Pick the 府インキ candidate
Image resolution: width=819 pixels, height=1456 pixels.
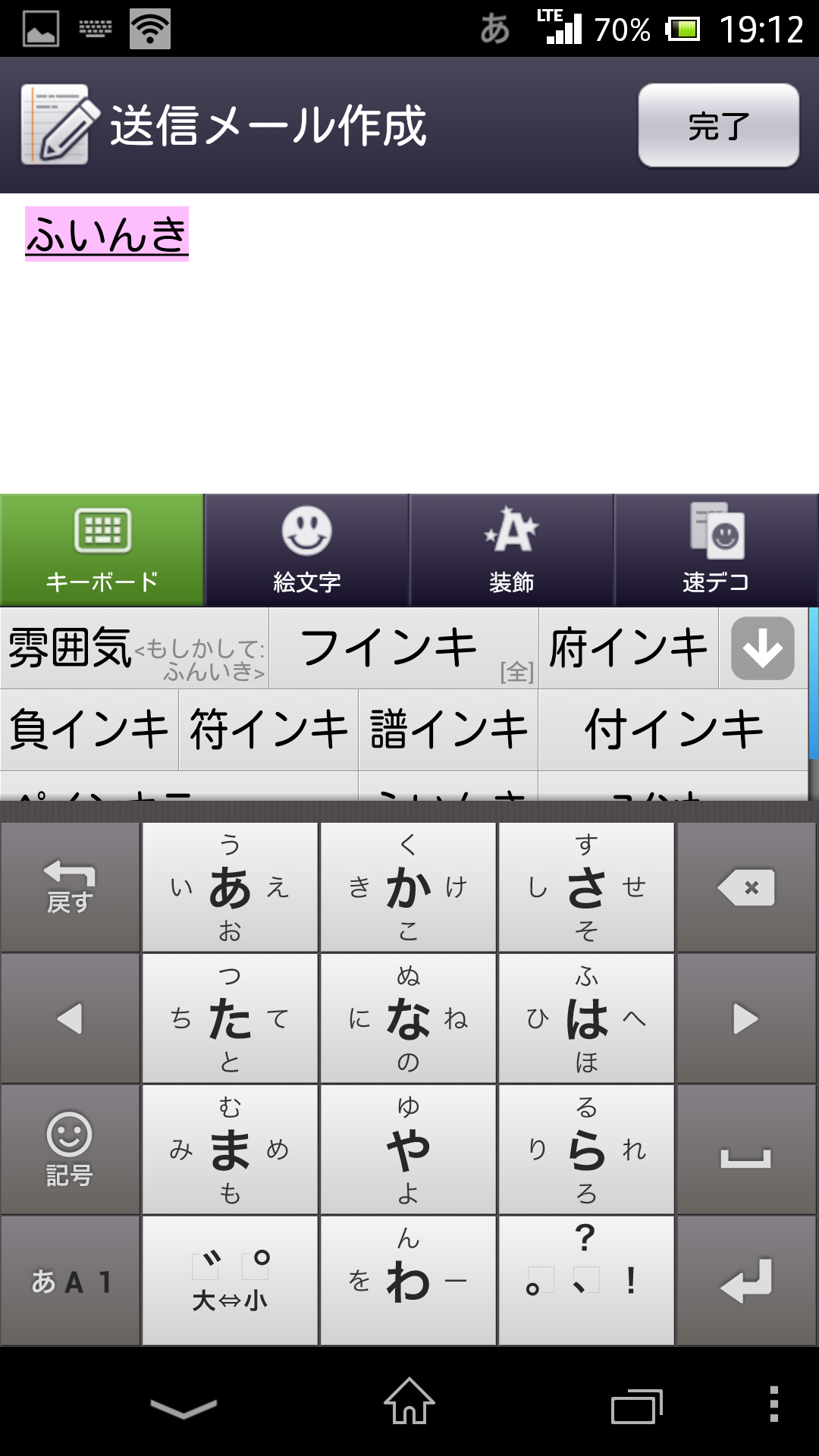pyautogui.click(x=628, y=648)
